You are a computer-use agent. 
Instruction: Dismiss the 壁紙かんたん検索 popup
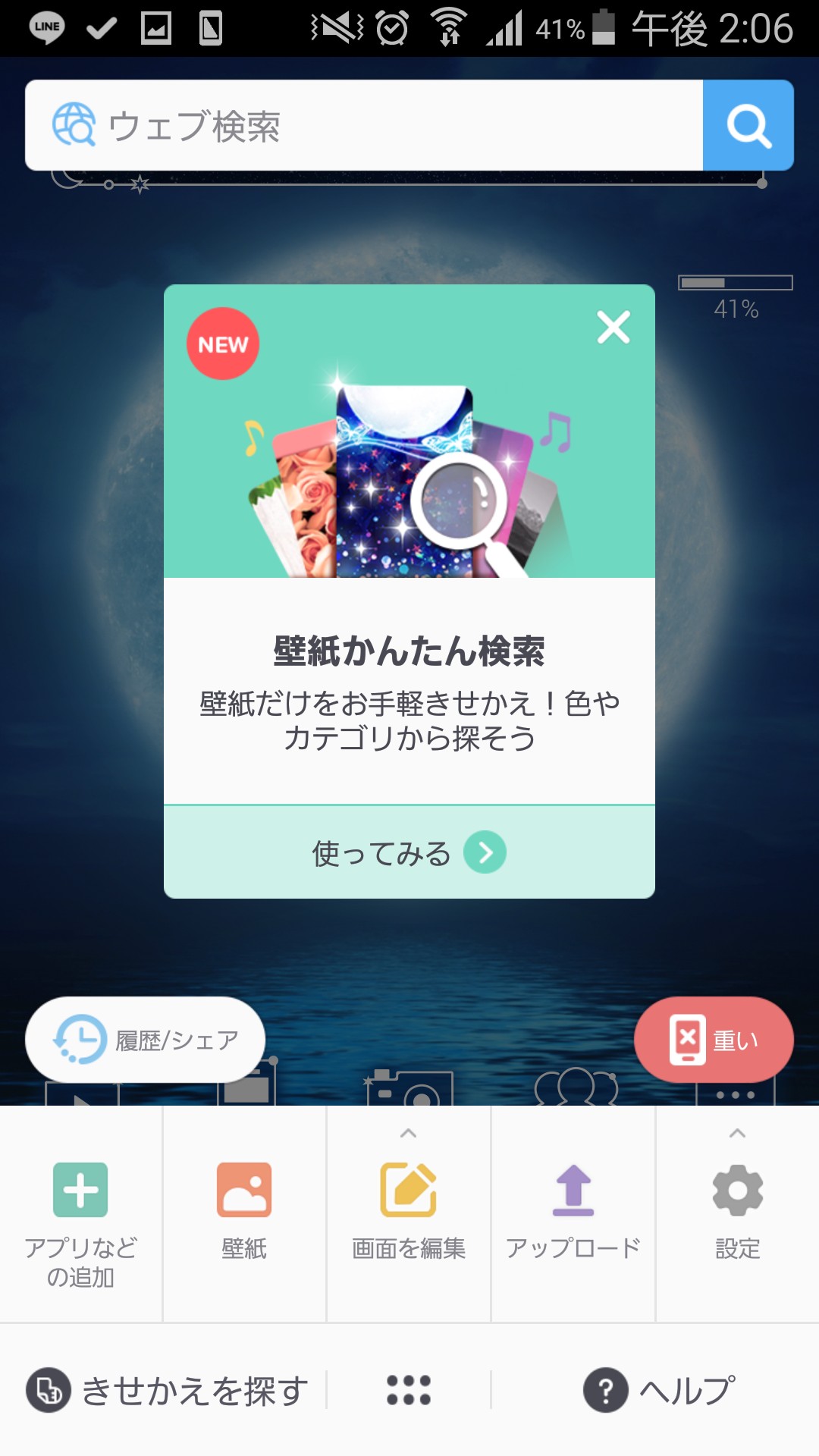tap(613, 328)
